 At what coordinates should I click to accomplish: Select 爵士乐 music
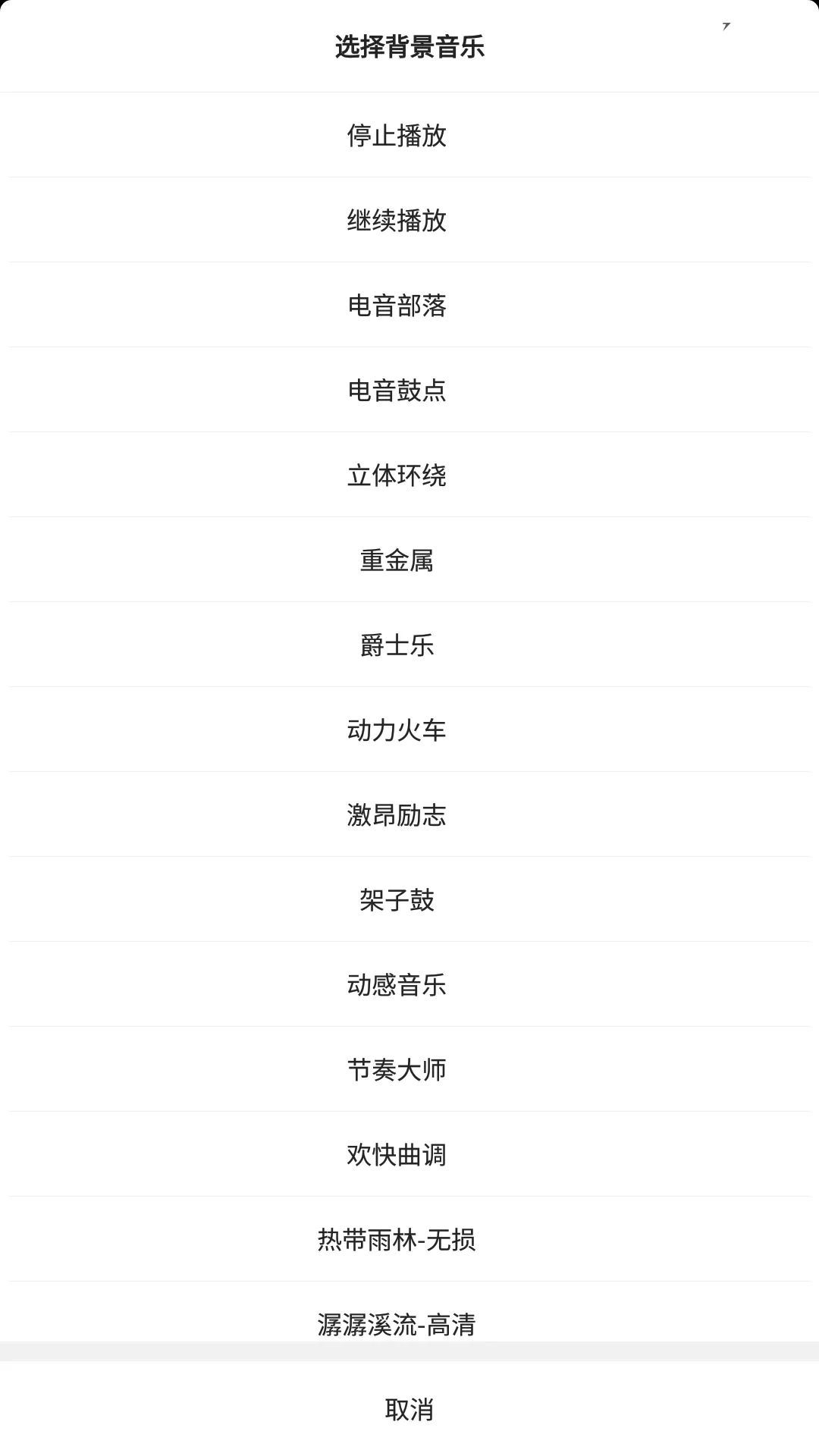point(397,645)
